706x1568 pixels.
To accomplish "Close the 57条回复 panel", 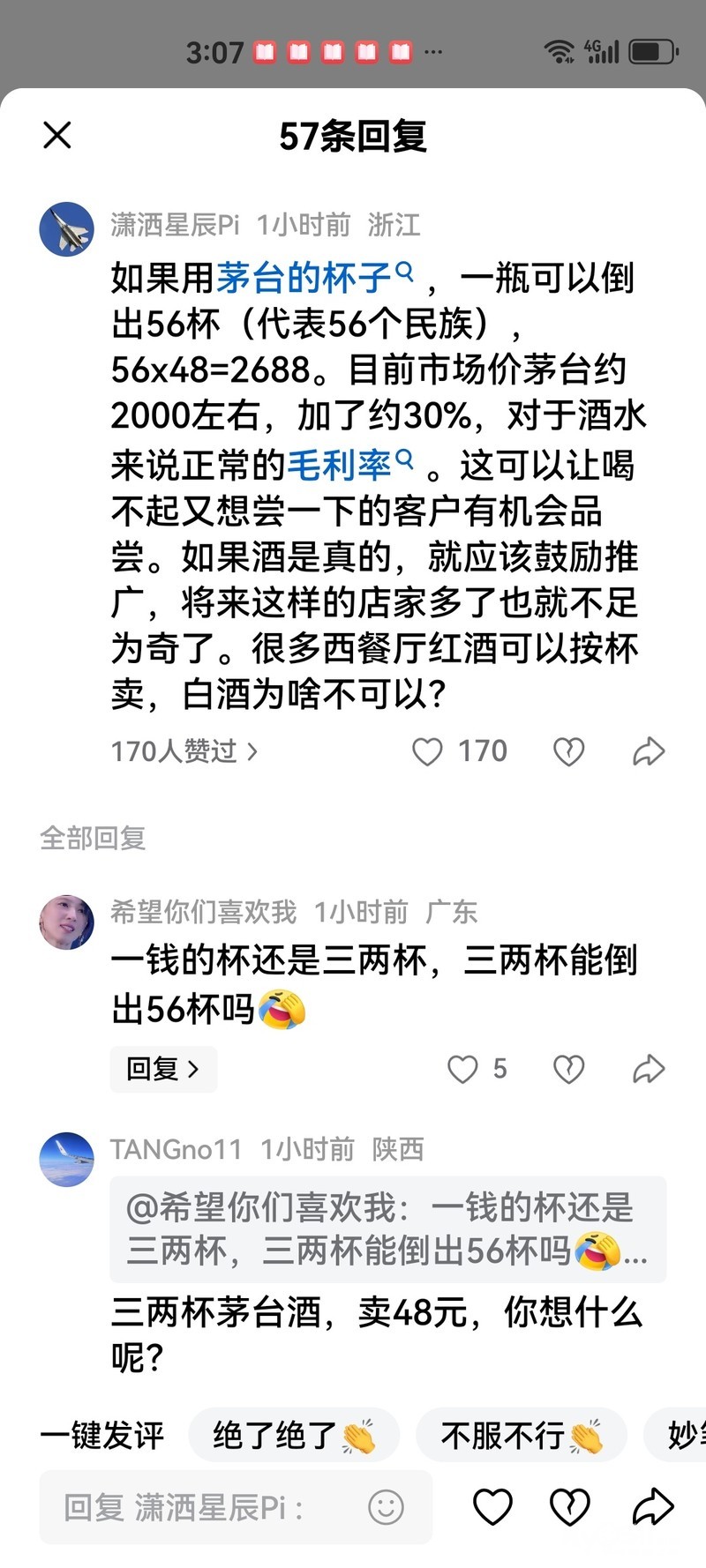I will tap(57, 135).
